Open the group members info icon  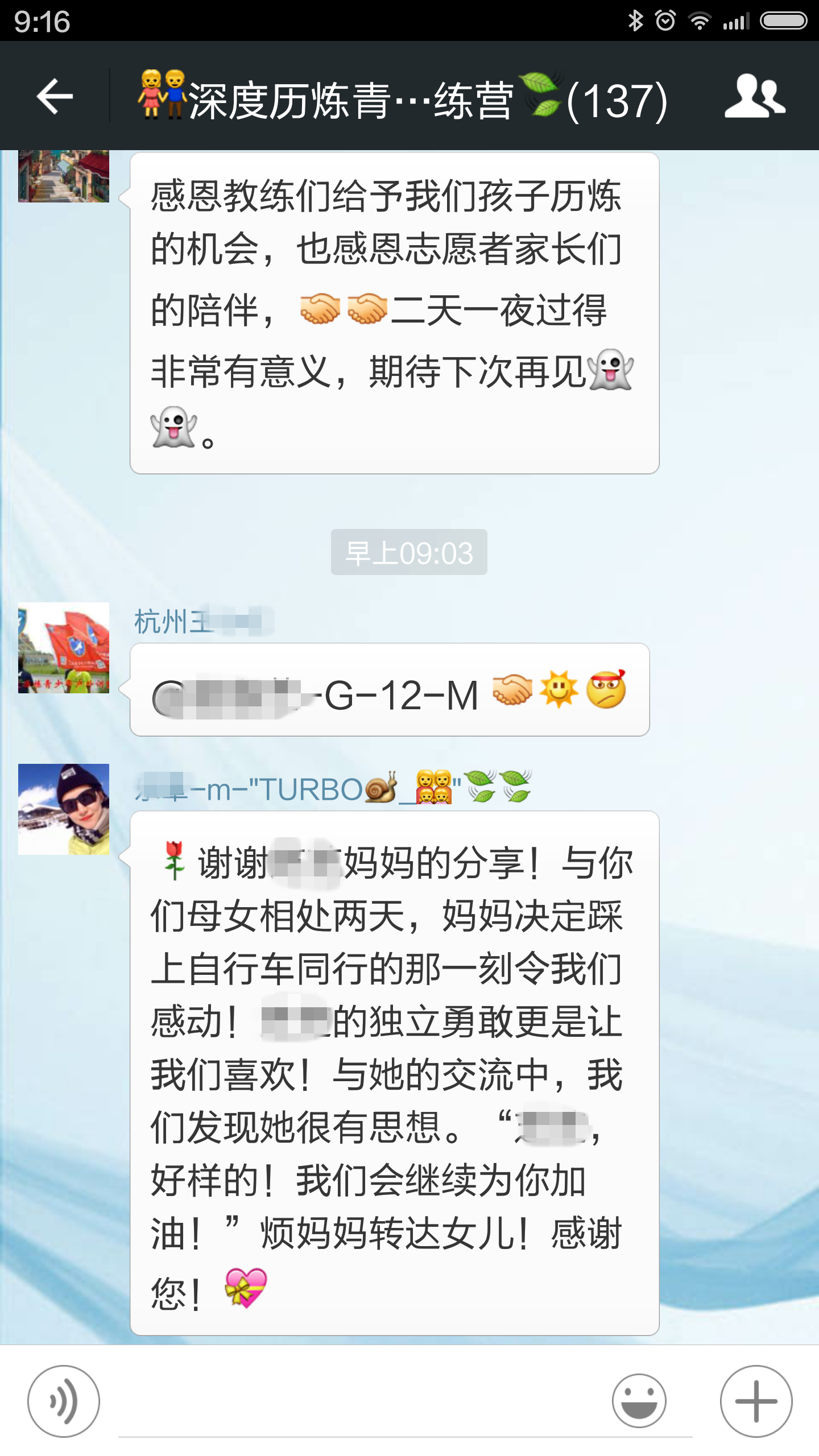click(x=755, y=97)
